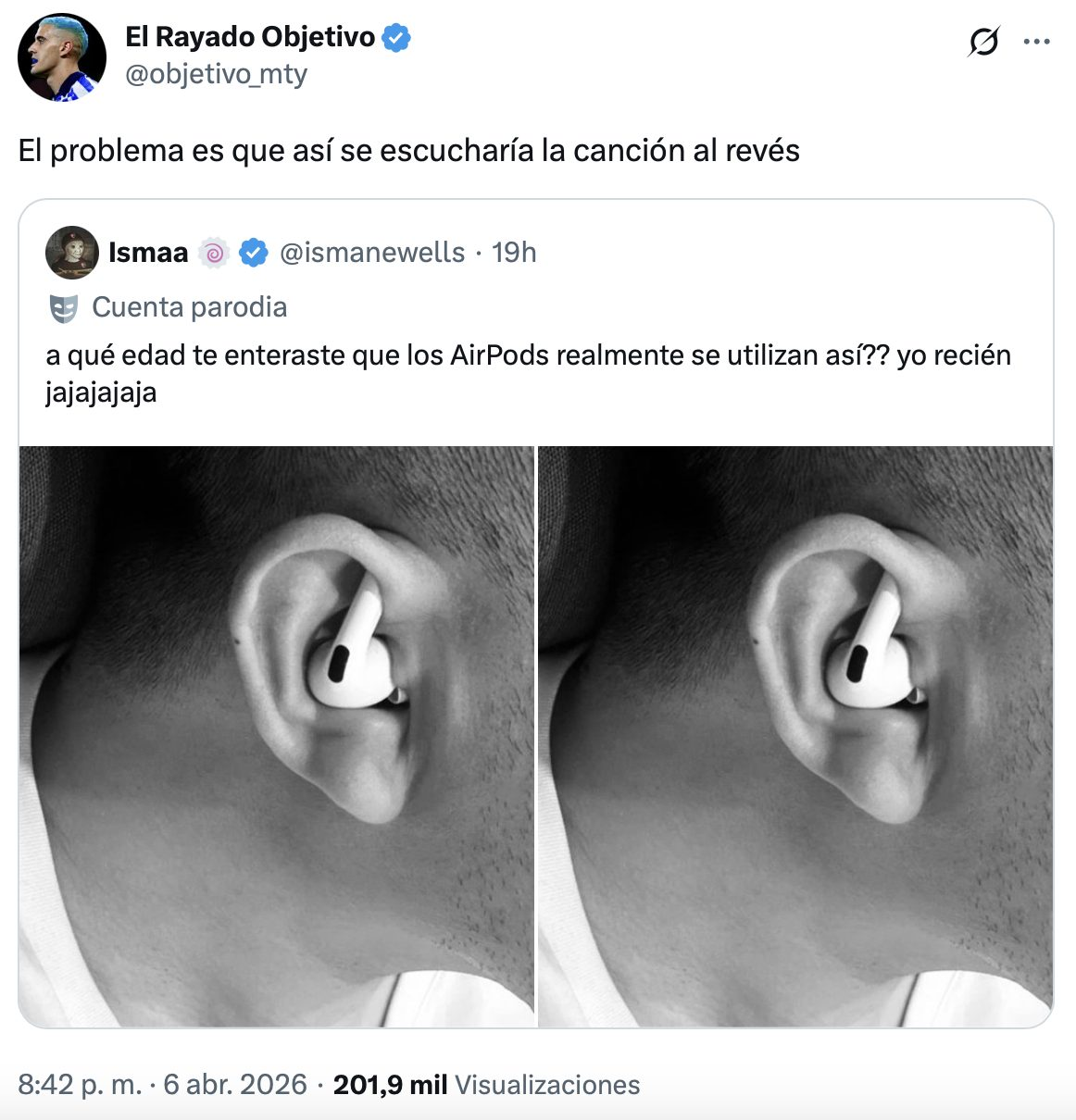
Task: Tap the Grok icon beside the overflow menu
Action: pyautogui.click(x=983, y=42)
